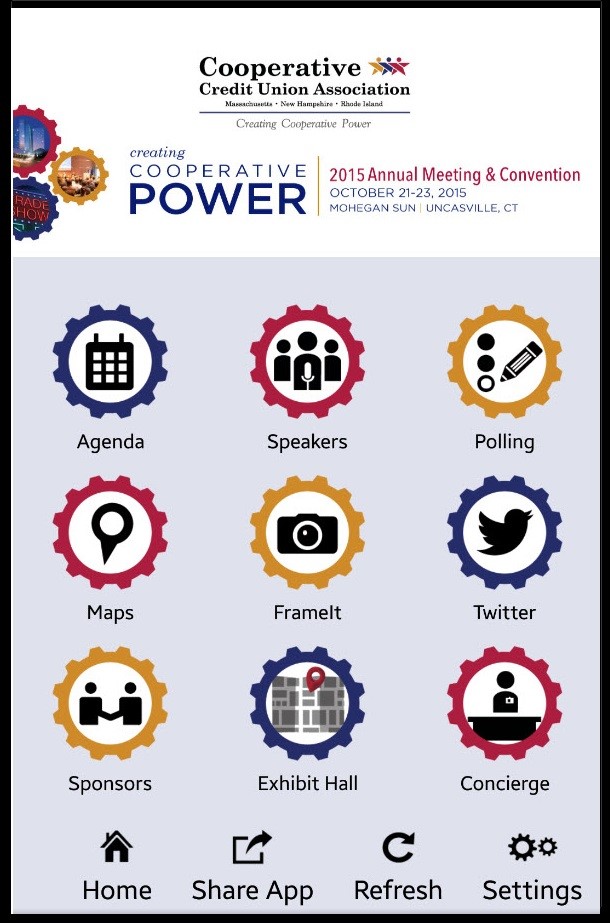The image size is (610, 923).
Task: Open the Settings gear
Action: 532,866
